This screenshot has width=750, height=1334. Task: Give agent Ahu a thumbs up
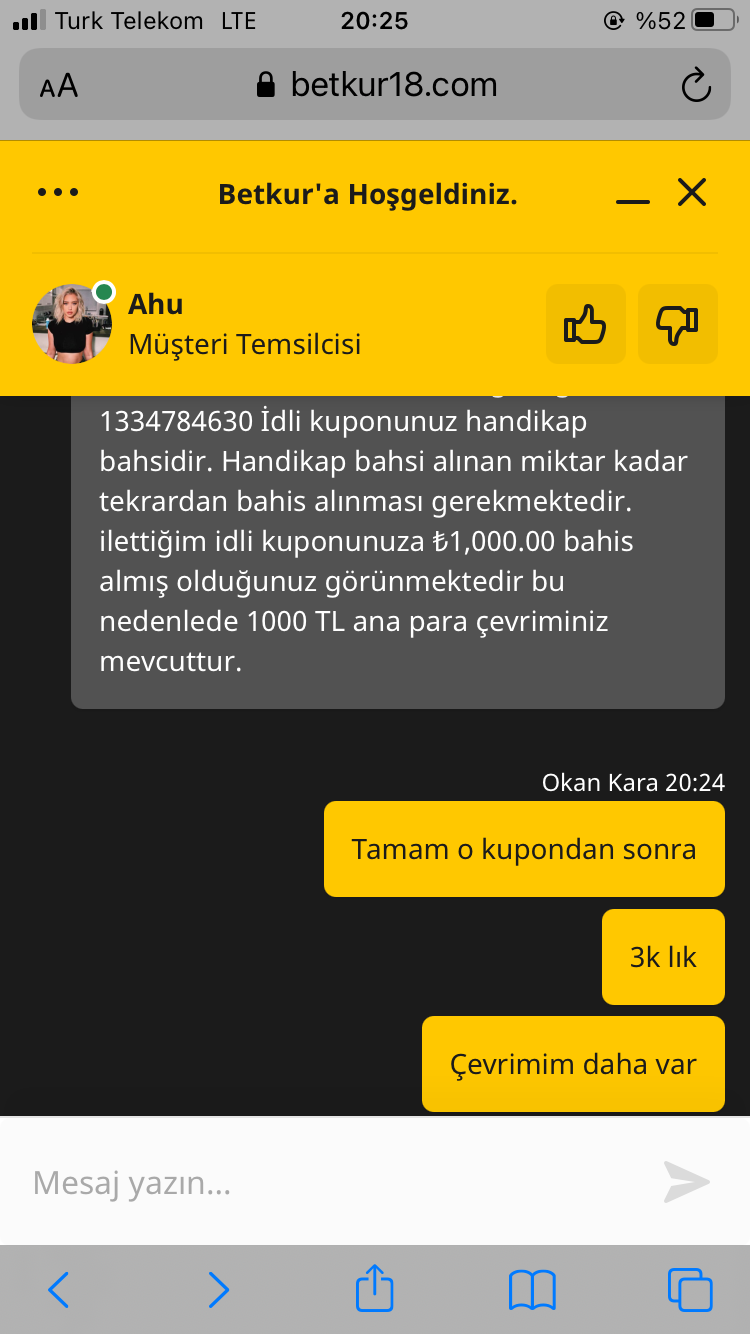point(586,323)
